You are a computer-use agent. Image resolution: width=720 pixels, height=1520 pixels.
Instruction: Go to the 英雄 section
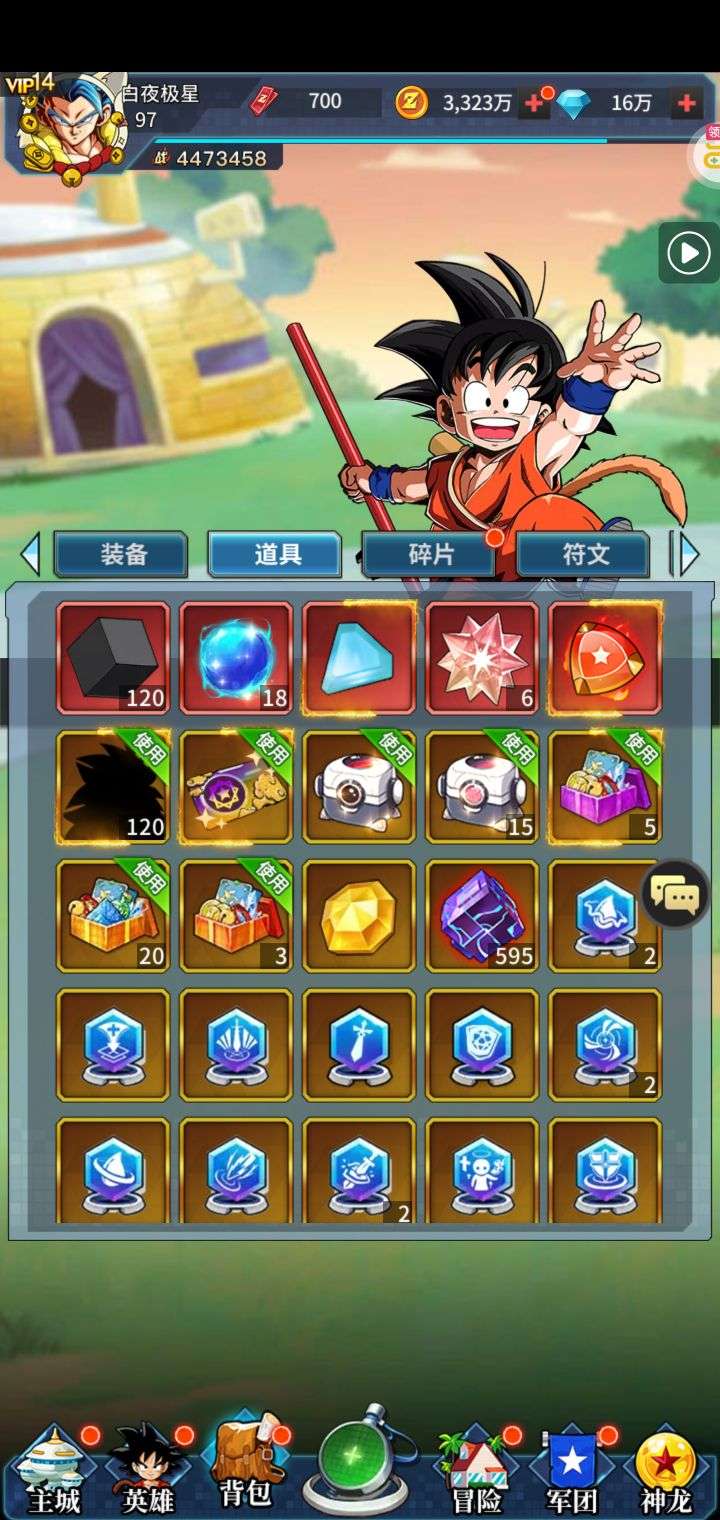point(148,1472)
